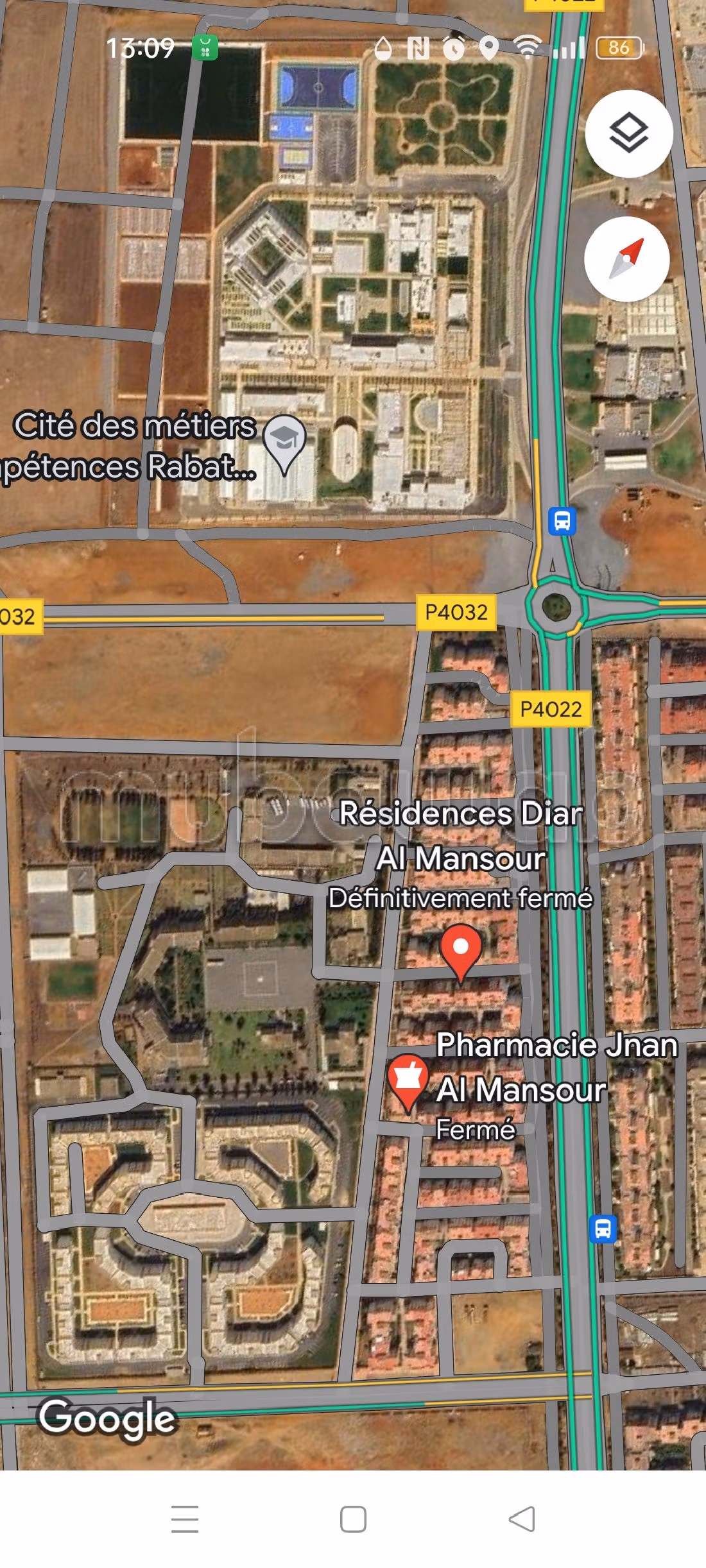The height and width of the screenshot is (1568, 706).
Task: Tap the system home button
Action: 353,1519
